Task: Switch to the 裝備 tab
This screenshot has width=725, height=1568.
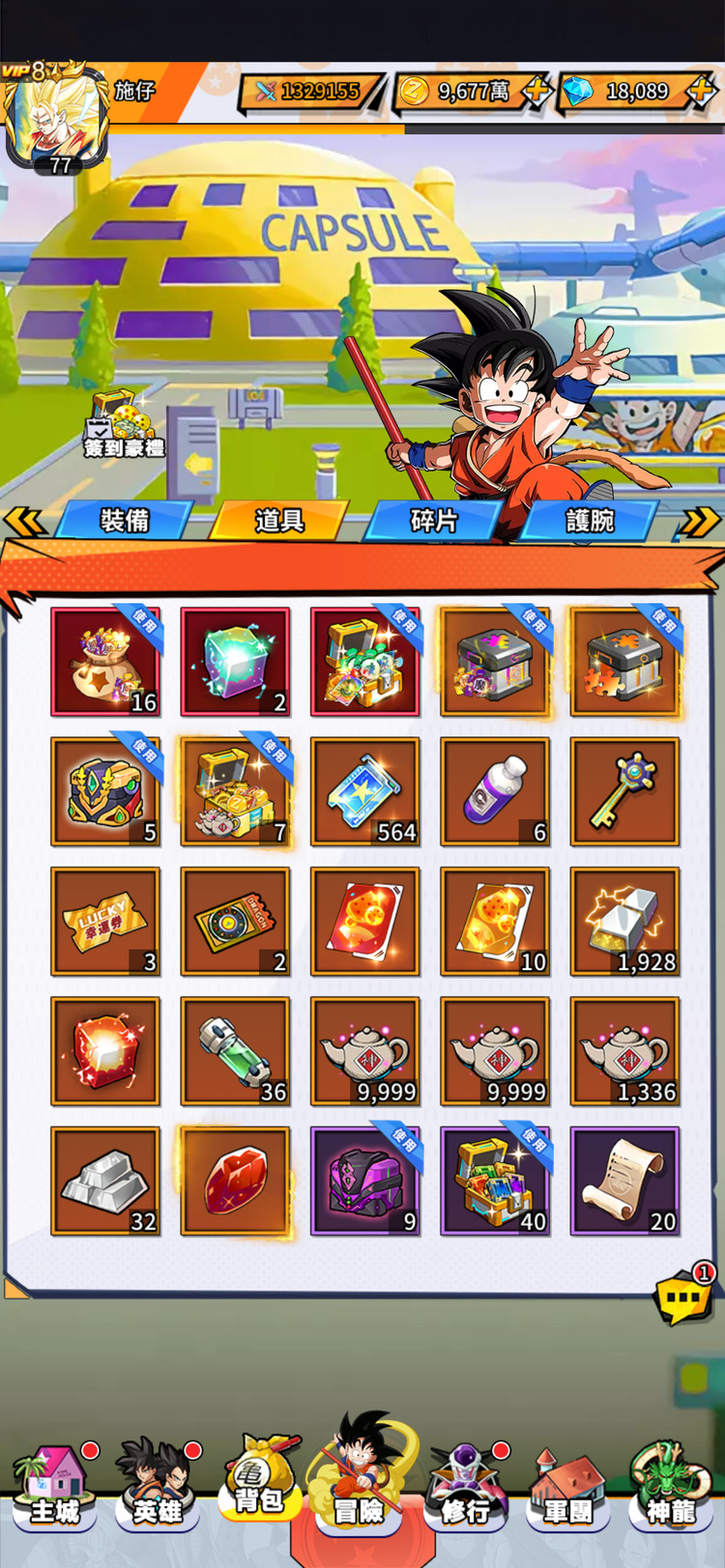Action: click(x=126, y=520)
